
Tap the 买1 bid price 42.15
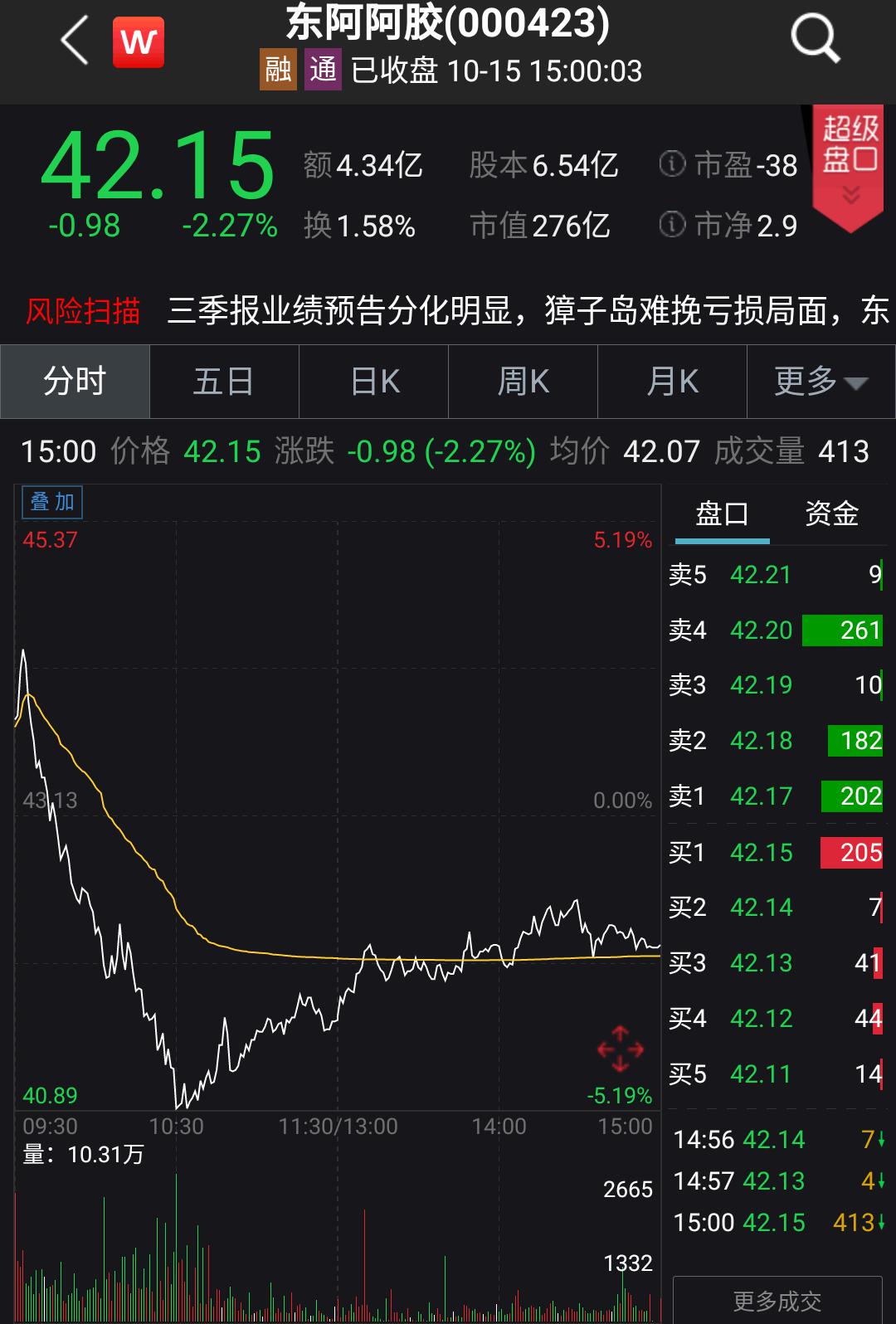coord(760,852)
